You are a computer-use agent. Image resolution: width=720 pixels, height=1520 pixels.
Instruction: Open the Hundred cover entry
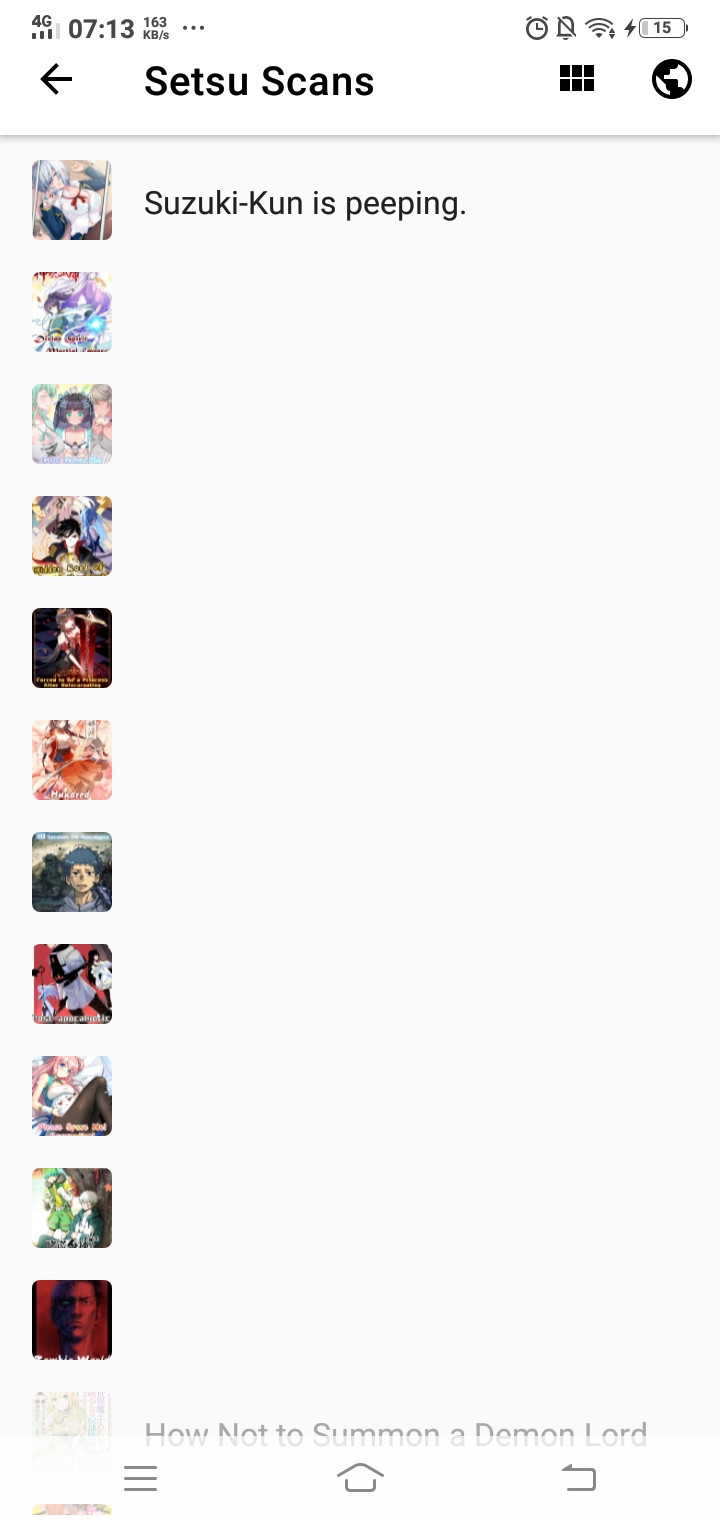72,760
